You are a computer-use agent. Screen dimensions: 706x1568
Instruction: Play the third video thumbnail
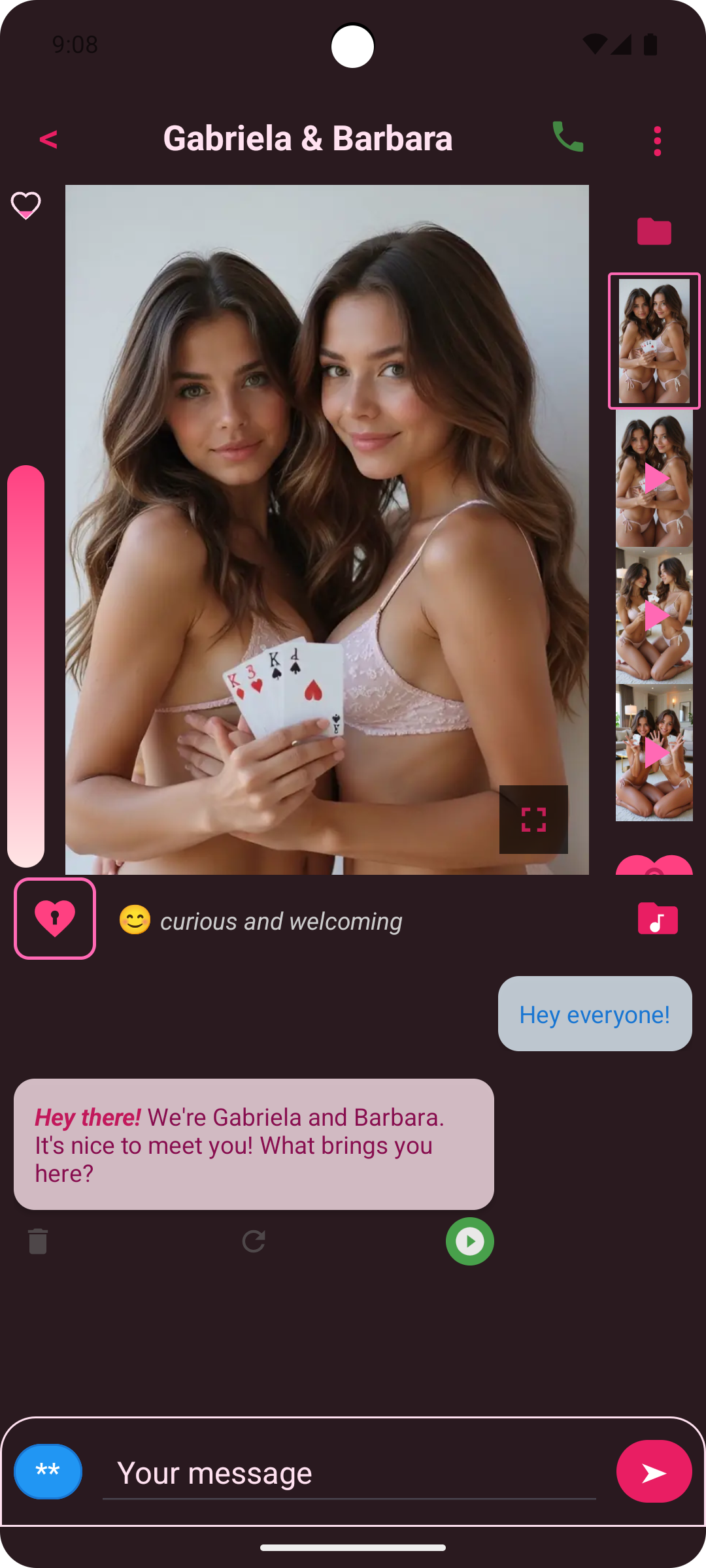tap(654, 615)
